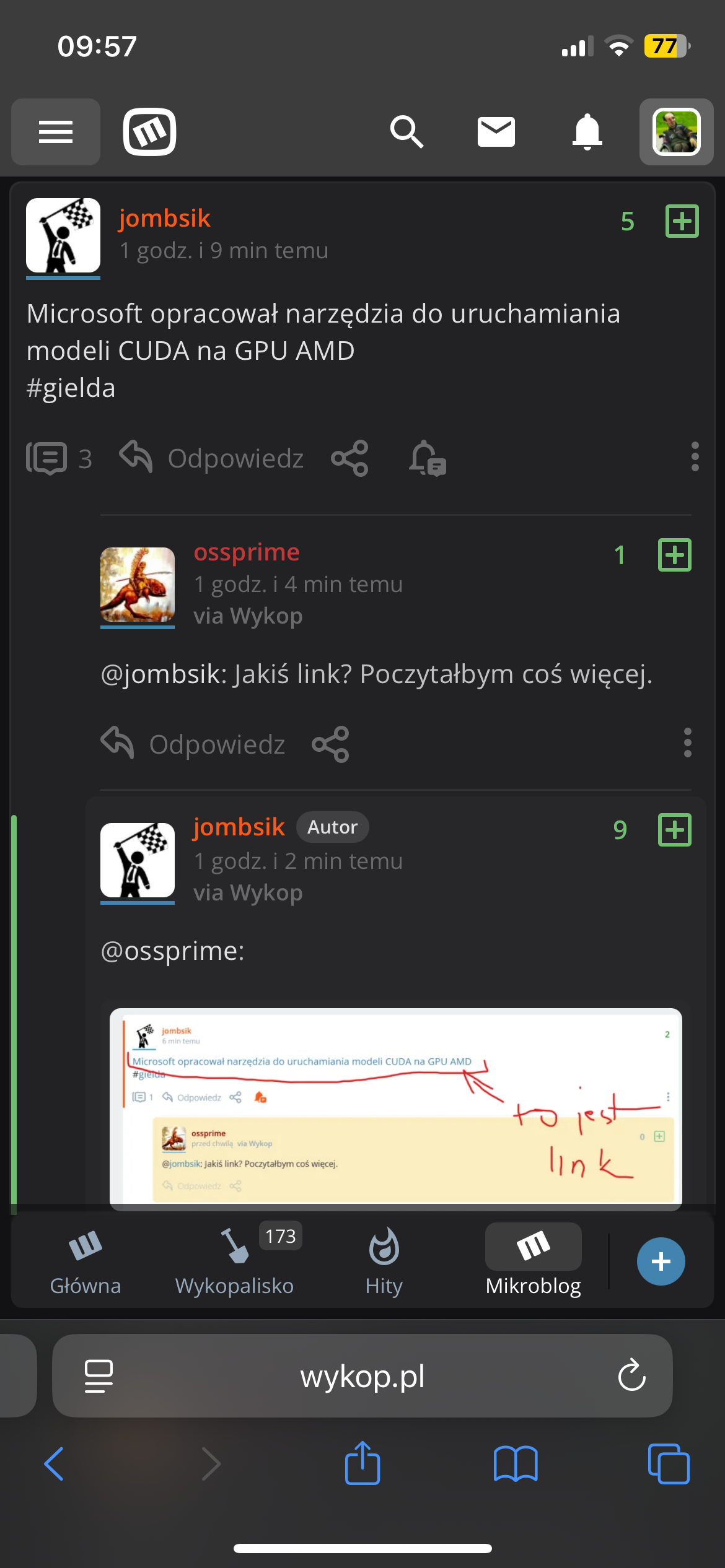Share ossprime's comment
The width and height of the screenshot is (725, 1568).
coord(331,744)
